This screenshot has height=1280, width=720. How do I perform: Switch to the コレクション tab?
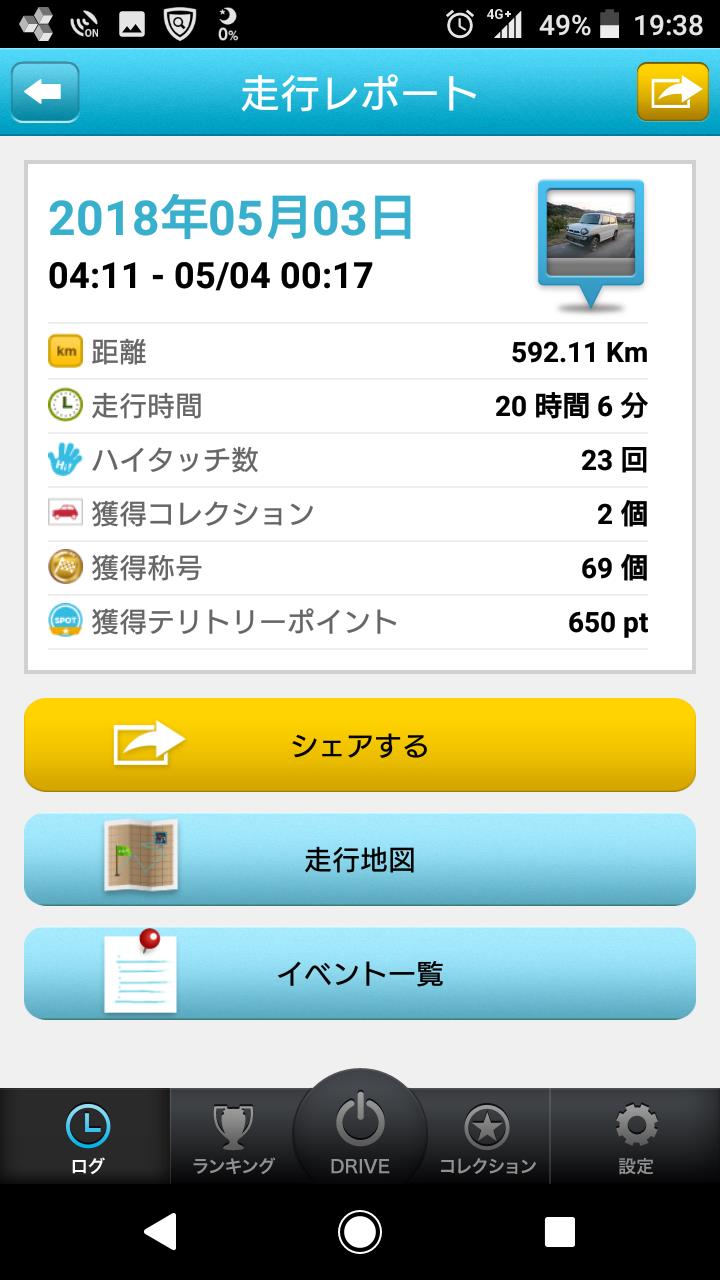[x=488, y=1137]
